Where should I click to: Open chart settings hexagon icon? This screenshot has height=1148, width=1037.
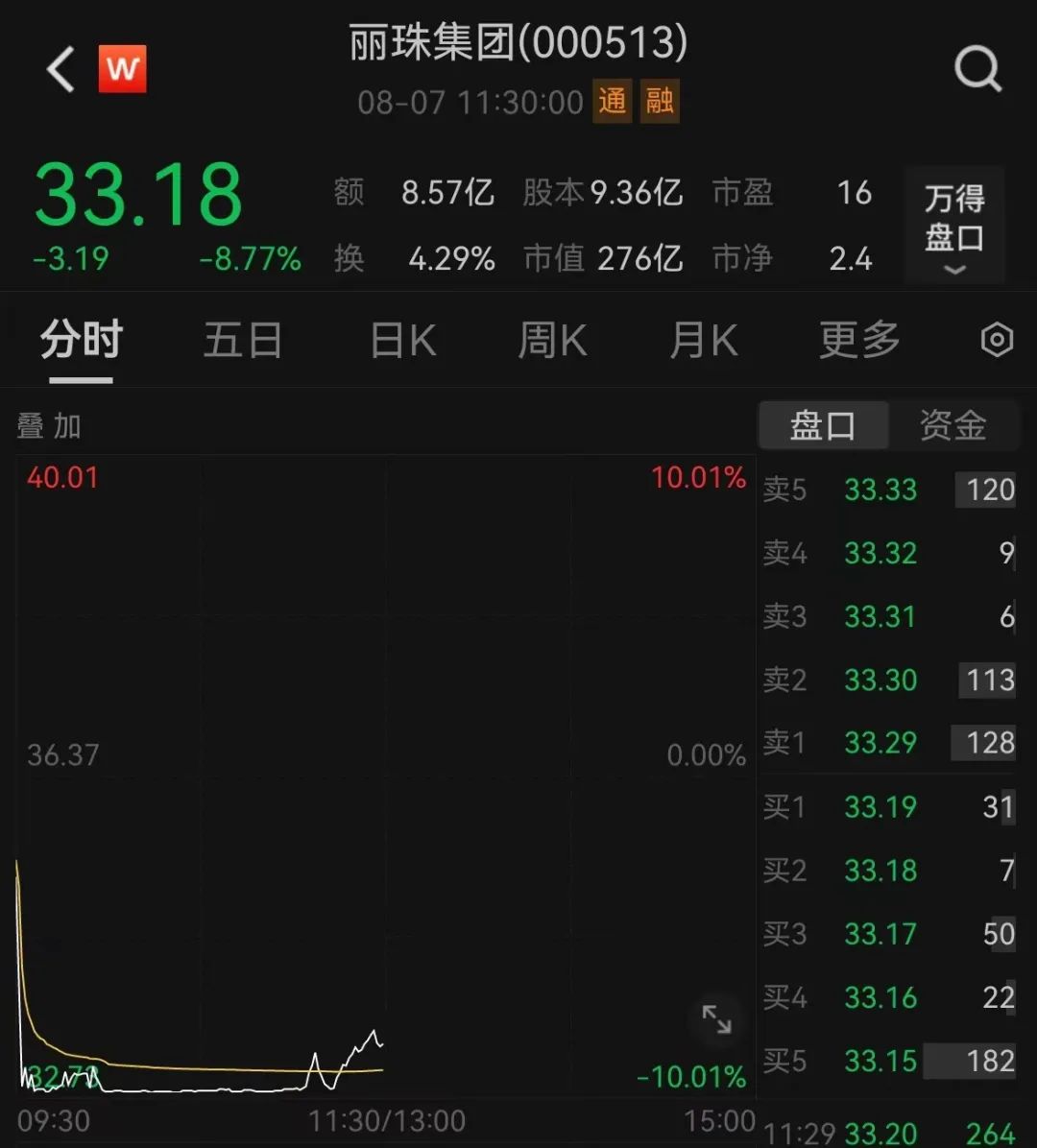point(997,341)
